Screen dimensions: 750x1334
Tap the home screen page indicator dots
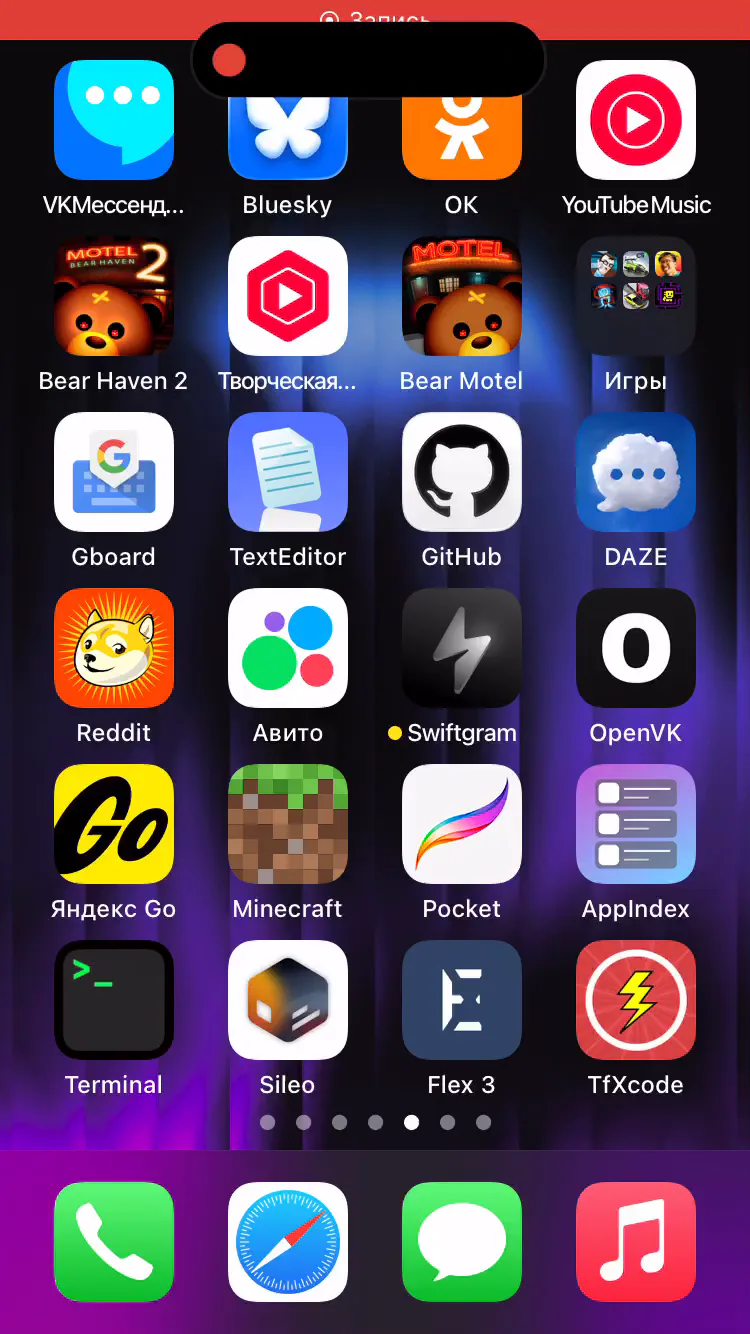tap(375, 1122)
